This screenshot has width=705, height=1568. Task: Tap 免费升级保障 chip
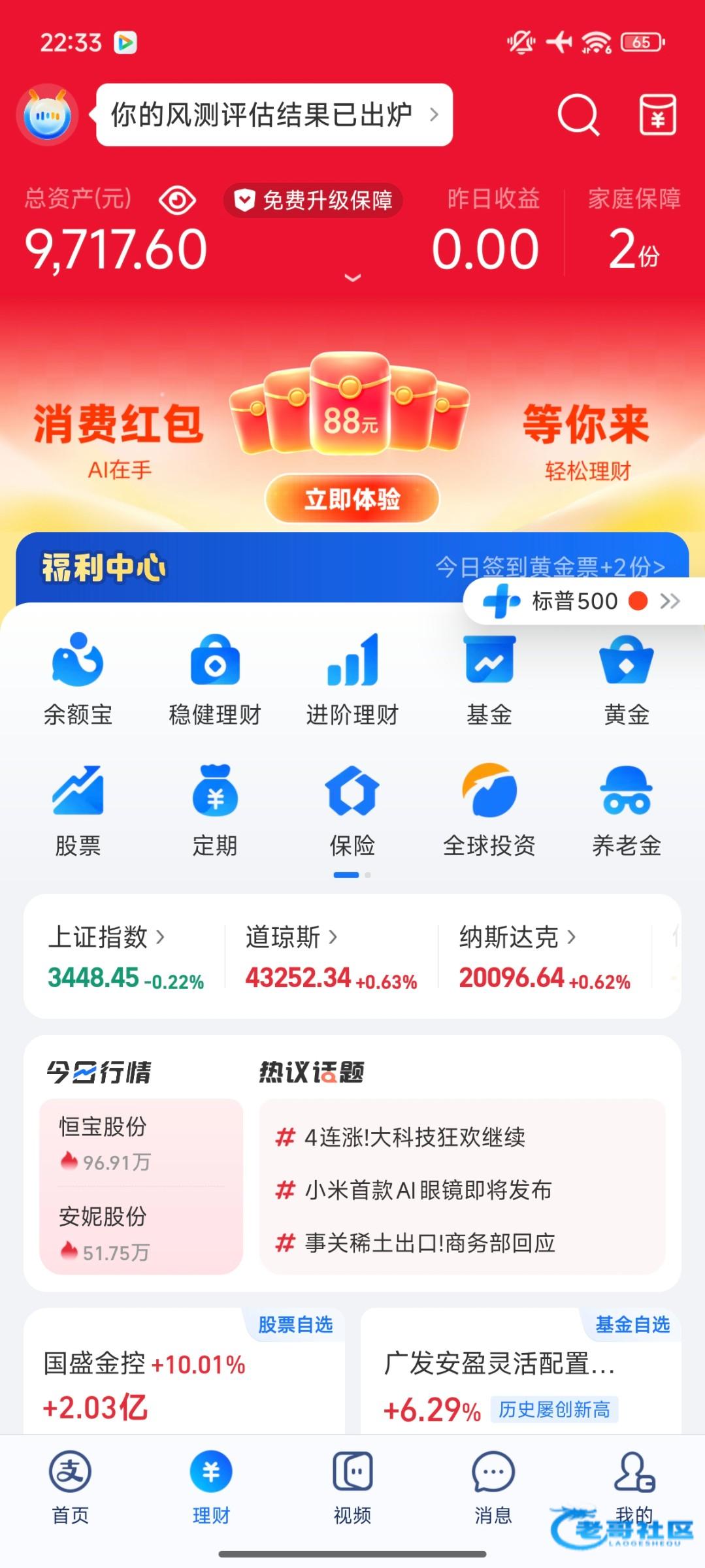[x=314, y=201]
